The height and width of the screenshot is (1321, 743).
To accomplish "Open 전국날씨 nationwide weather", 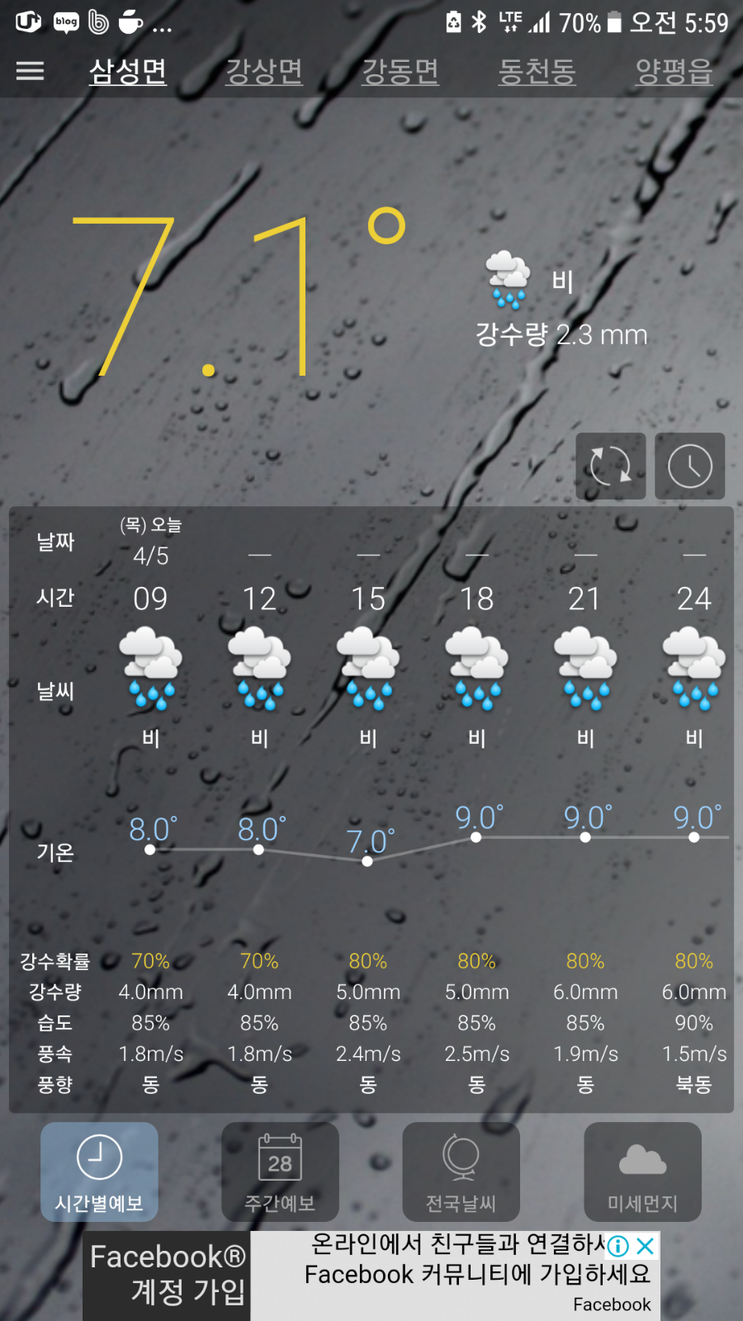I will point(461,1171).
